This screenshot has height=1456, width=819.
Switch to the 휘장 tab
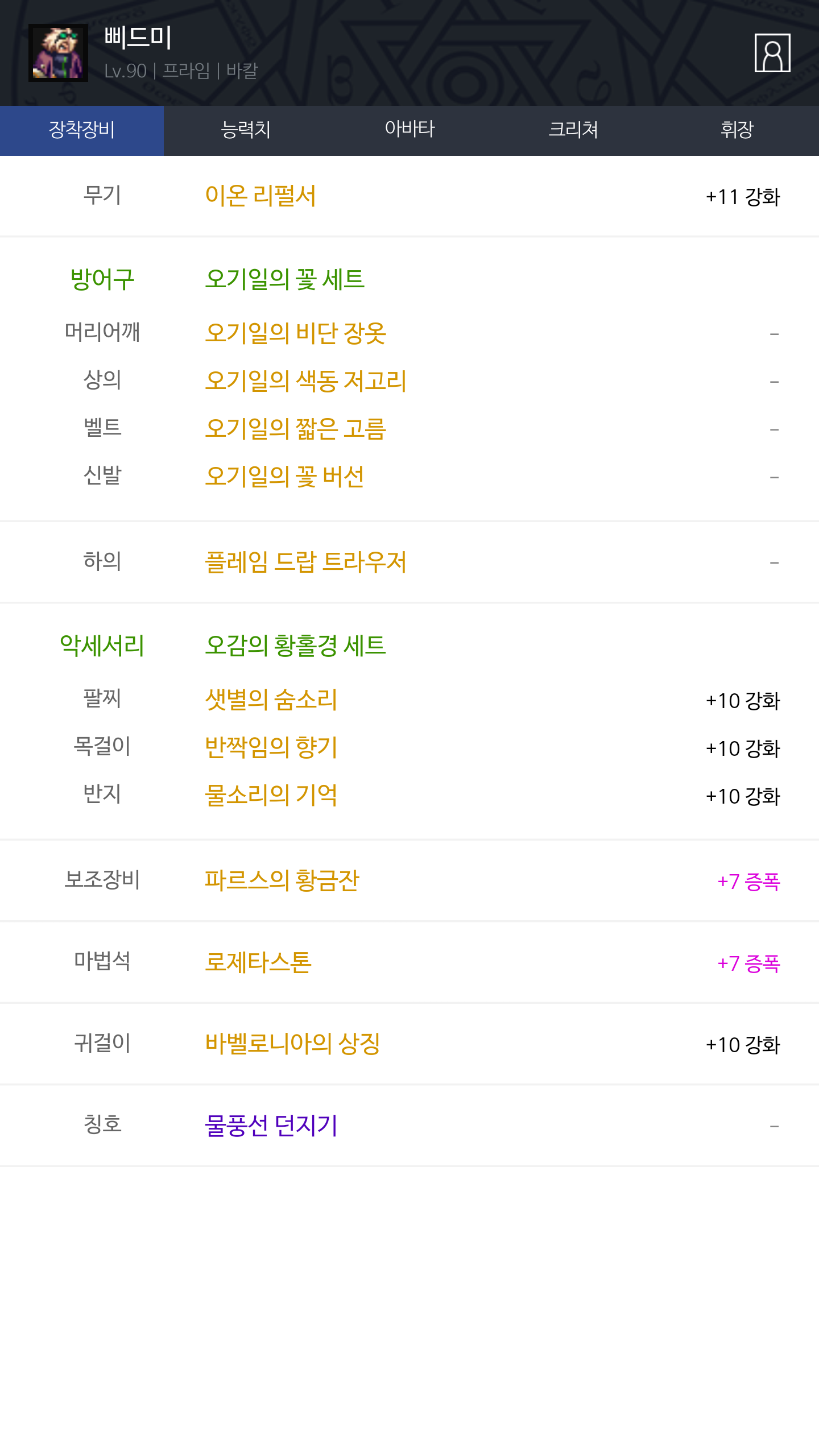click(x=737, y=130)
